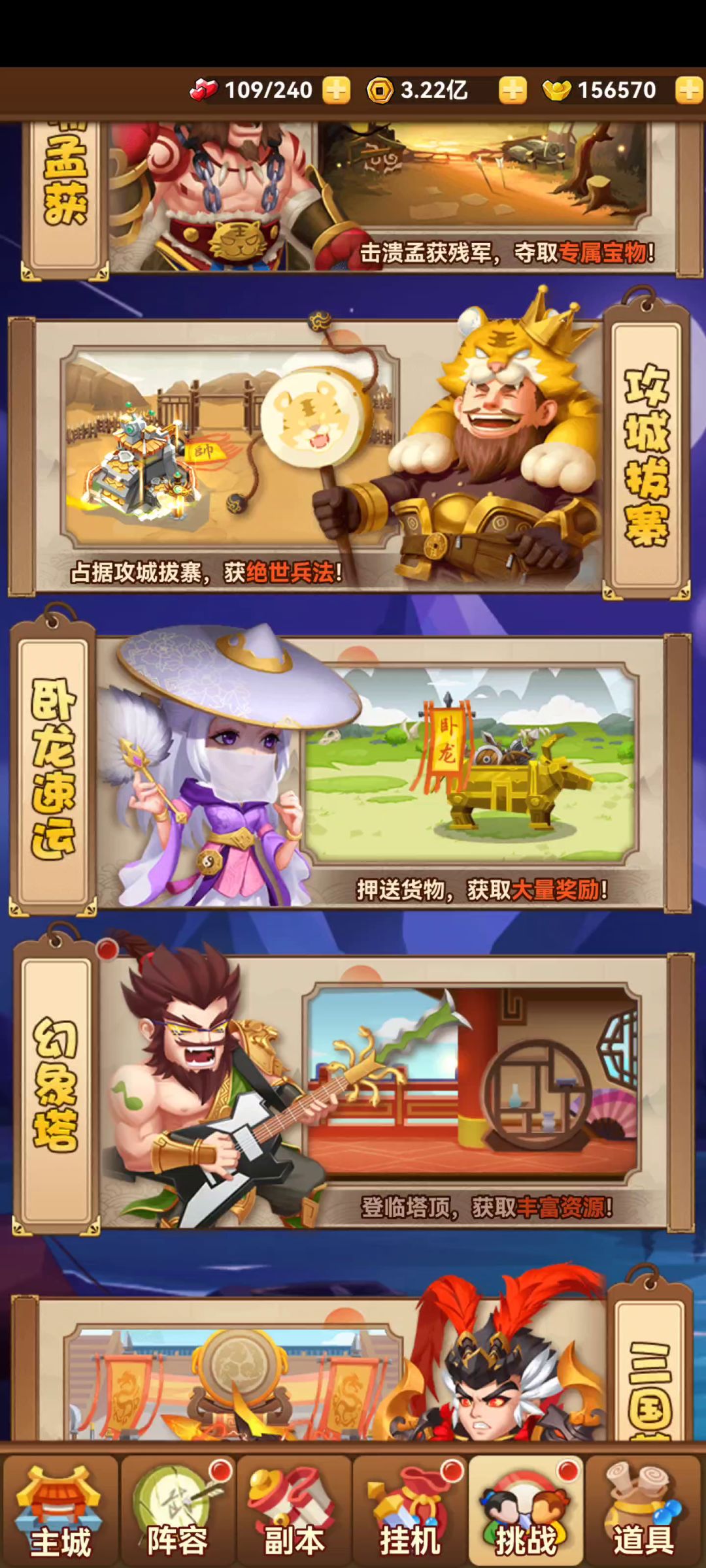Open the 三国 challenge card at the bottom
This screenshot has width=706, height=1568.
[x=353, y=1365]
